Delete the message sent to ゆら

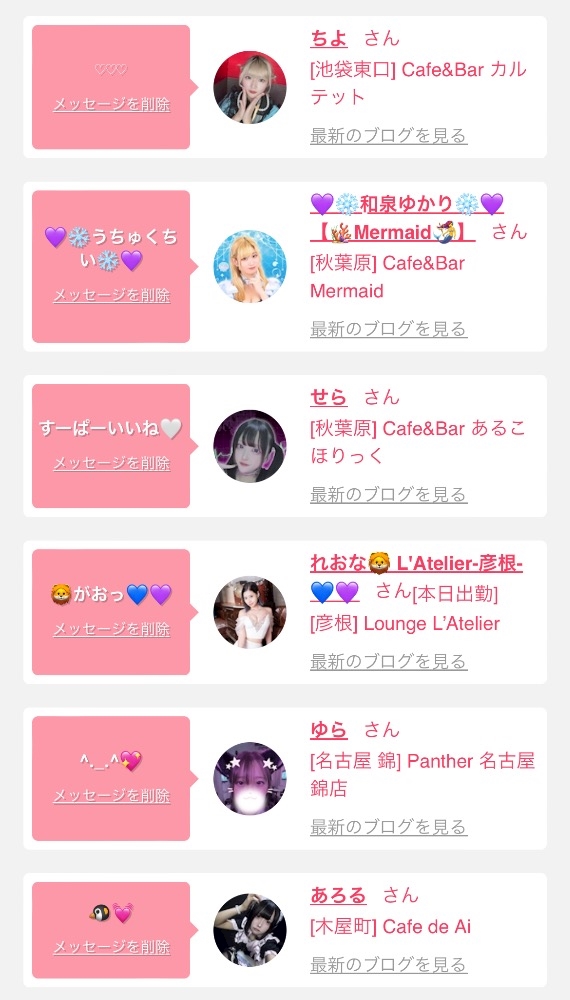pos(112,796)
